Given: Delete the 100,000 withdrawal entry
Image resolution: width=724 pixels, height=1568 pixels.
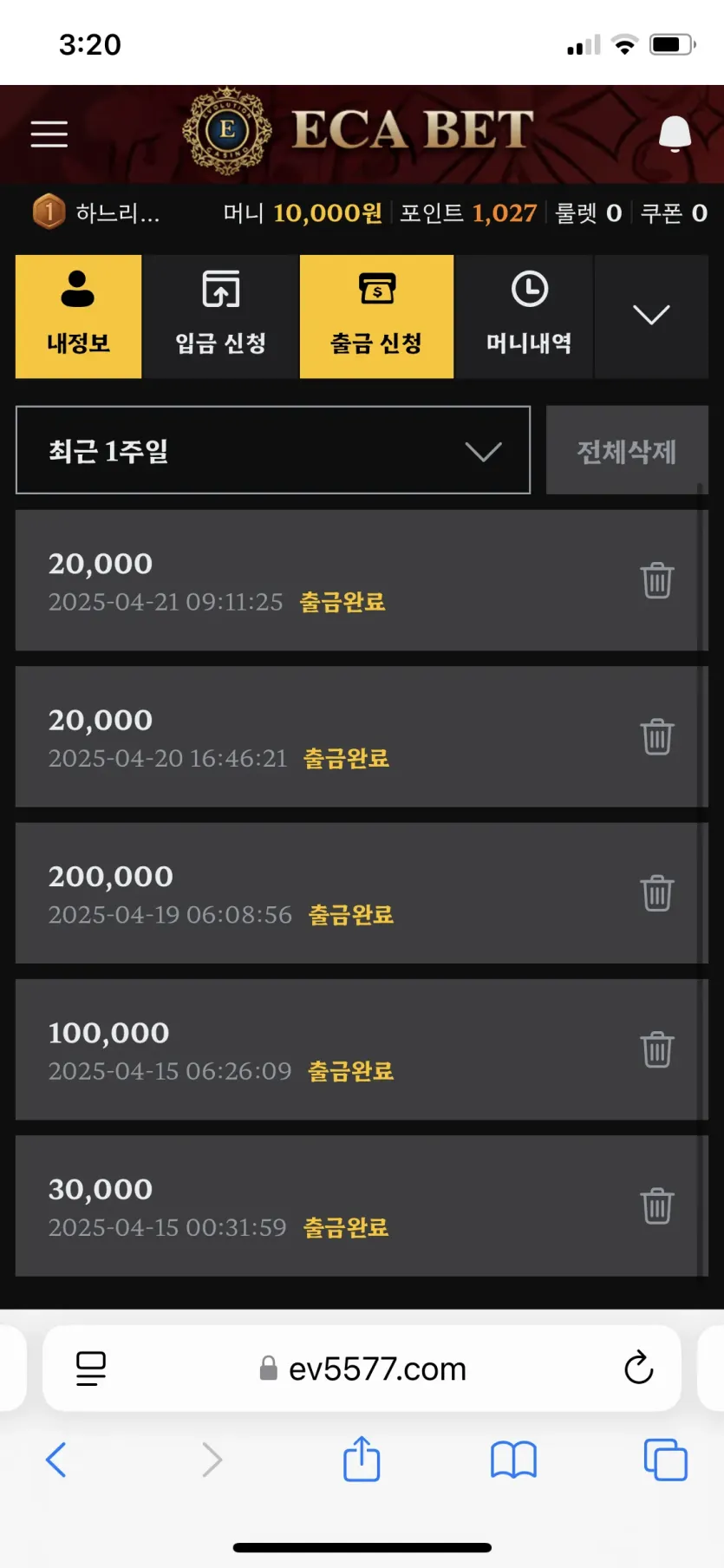Looking at the screenshot, I should point(657,1049).
